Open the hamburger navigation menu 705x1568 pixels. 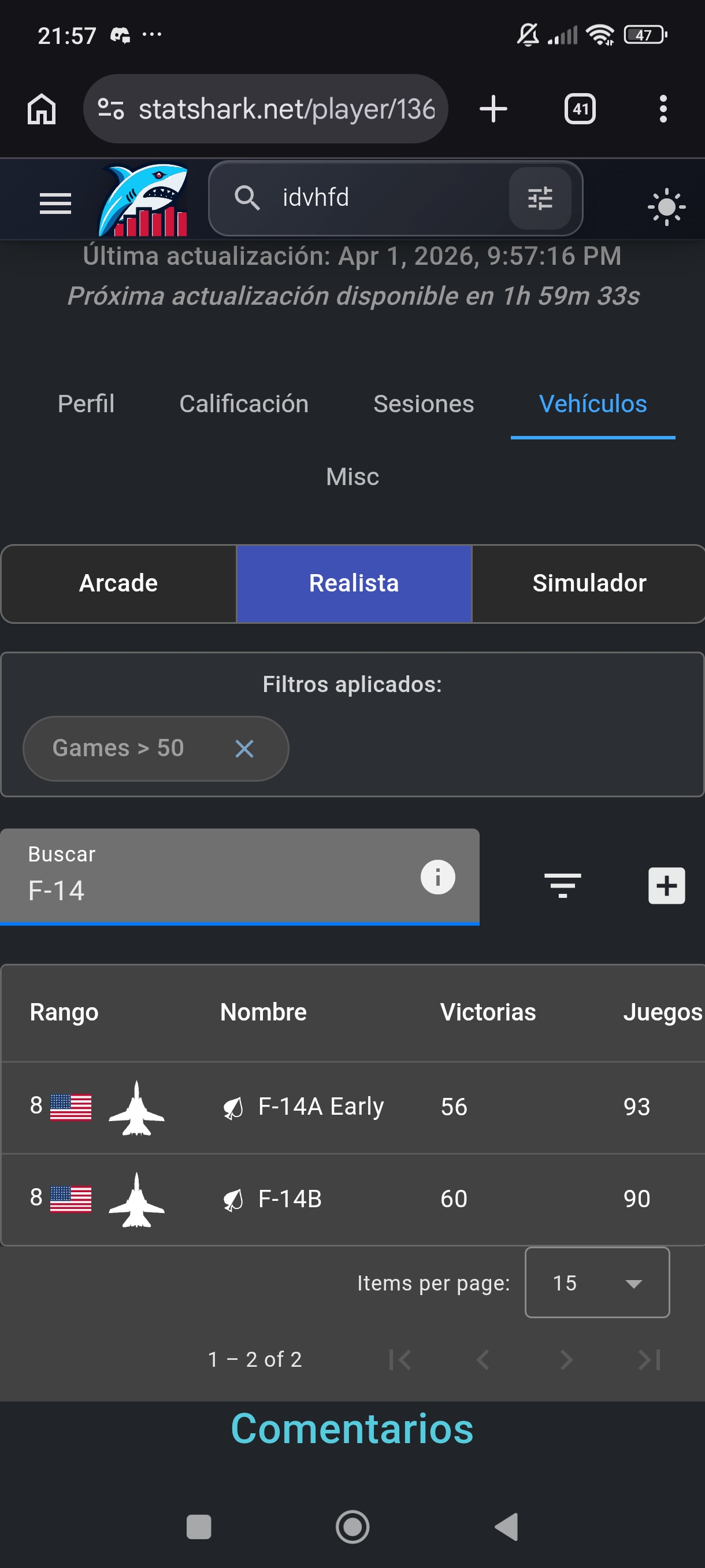55,203
